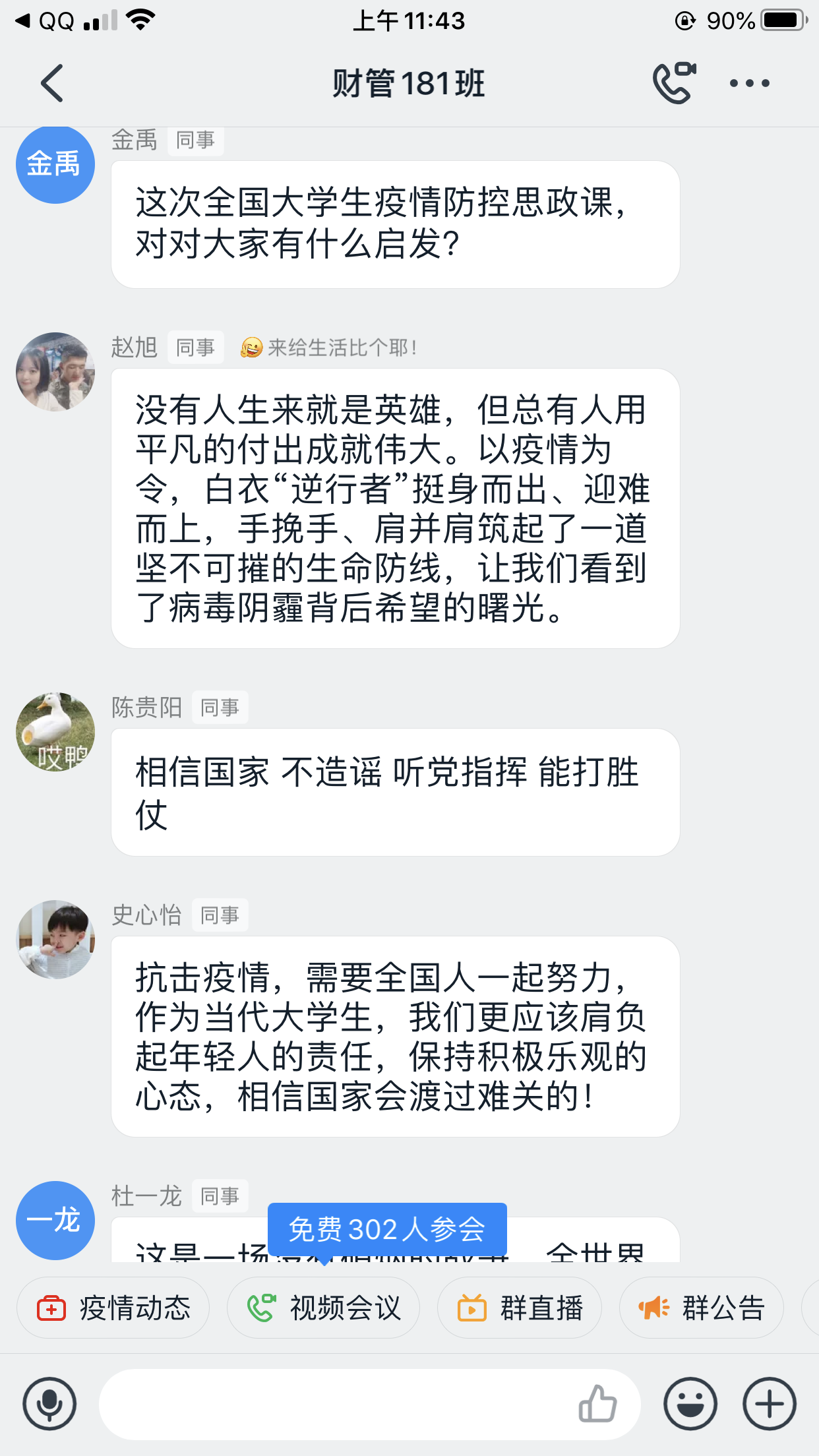Open 金禹's avatar profile
Image resolution: width=819 pixels, height=1456 pixels.
point(55,164)
